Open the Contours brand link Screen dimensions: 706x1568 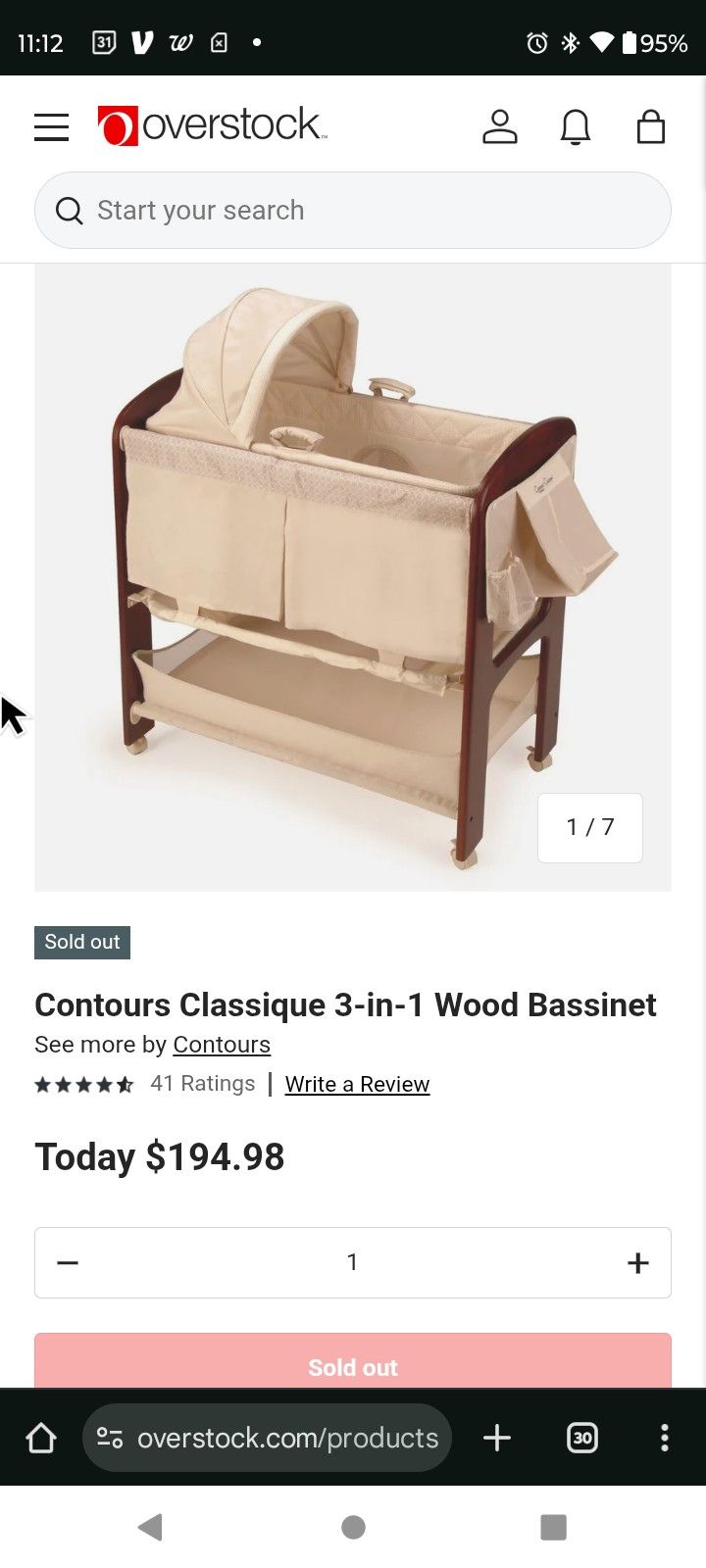[222, 1045]
